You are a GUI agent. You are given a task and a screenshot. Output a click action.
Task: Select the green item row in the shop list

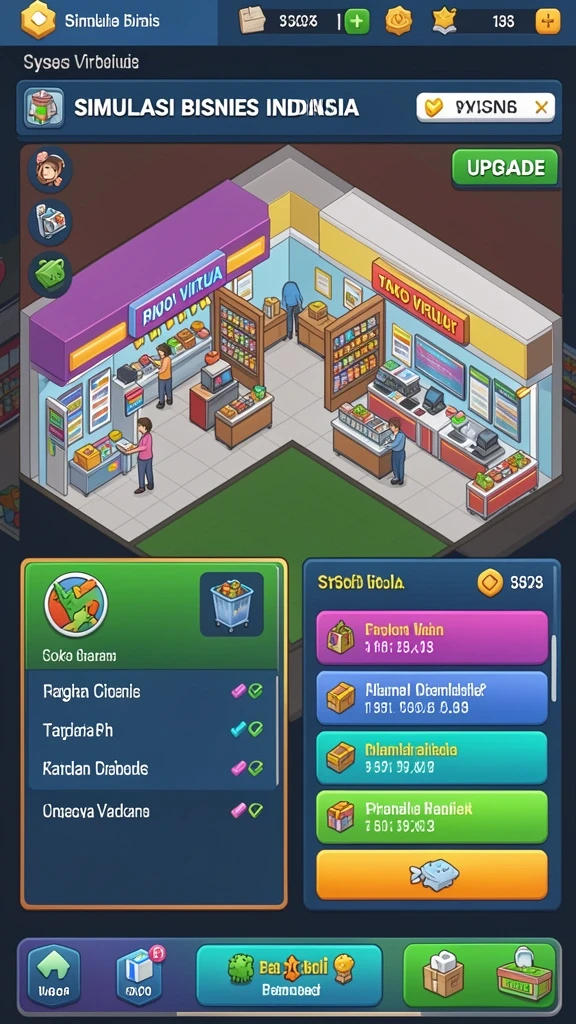pyautogui.click(x=432, y=817)
